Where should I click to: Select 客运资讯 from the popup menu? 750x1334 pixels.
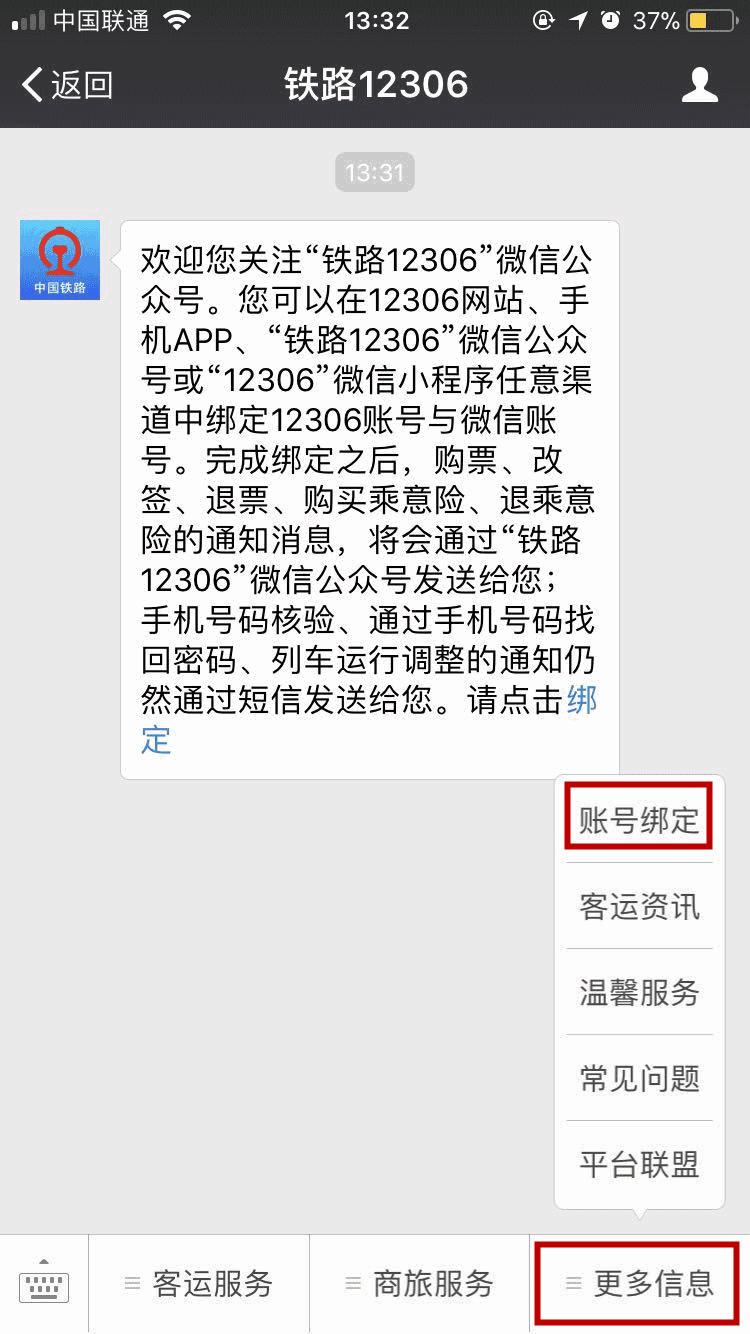[x=638, y=905]
